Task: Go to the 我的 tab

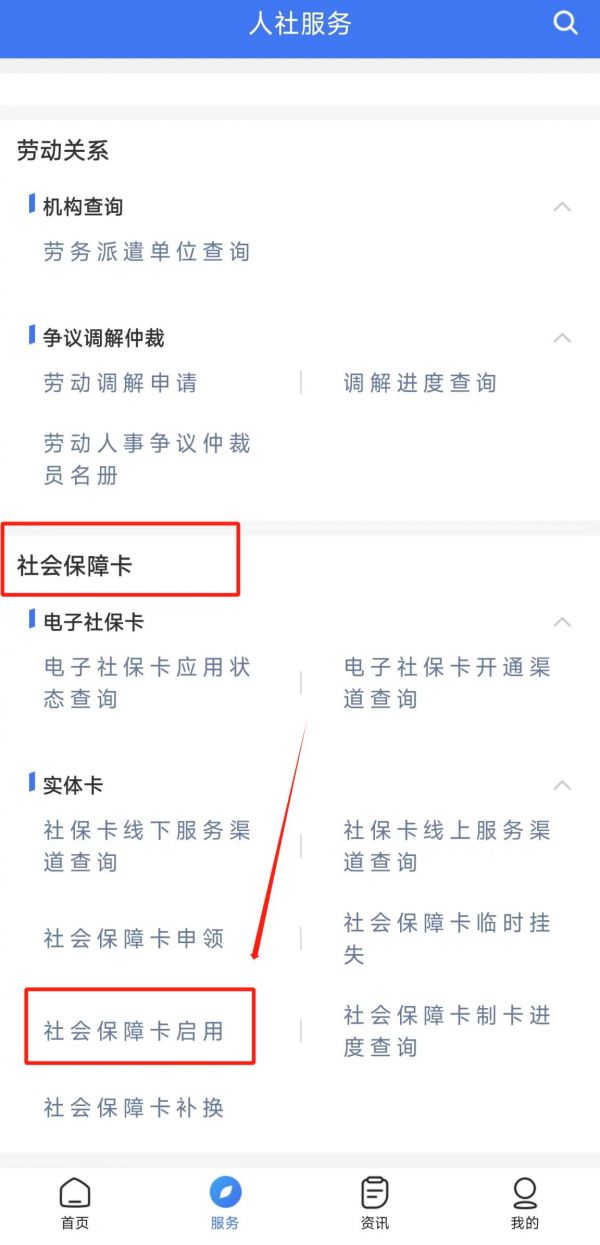Action: point(525,1204)
